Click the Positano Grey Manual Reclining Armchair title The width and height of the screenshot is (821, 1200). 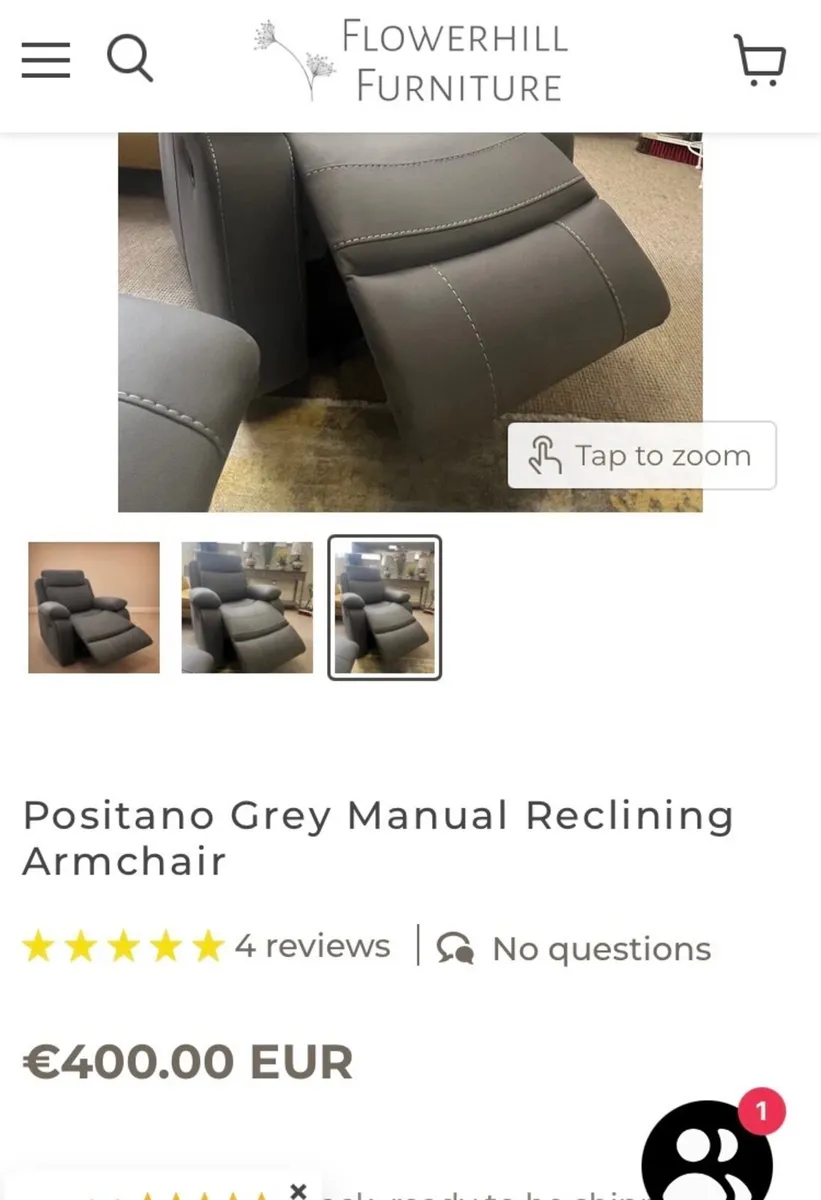coord(378,838)
